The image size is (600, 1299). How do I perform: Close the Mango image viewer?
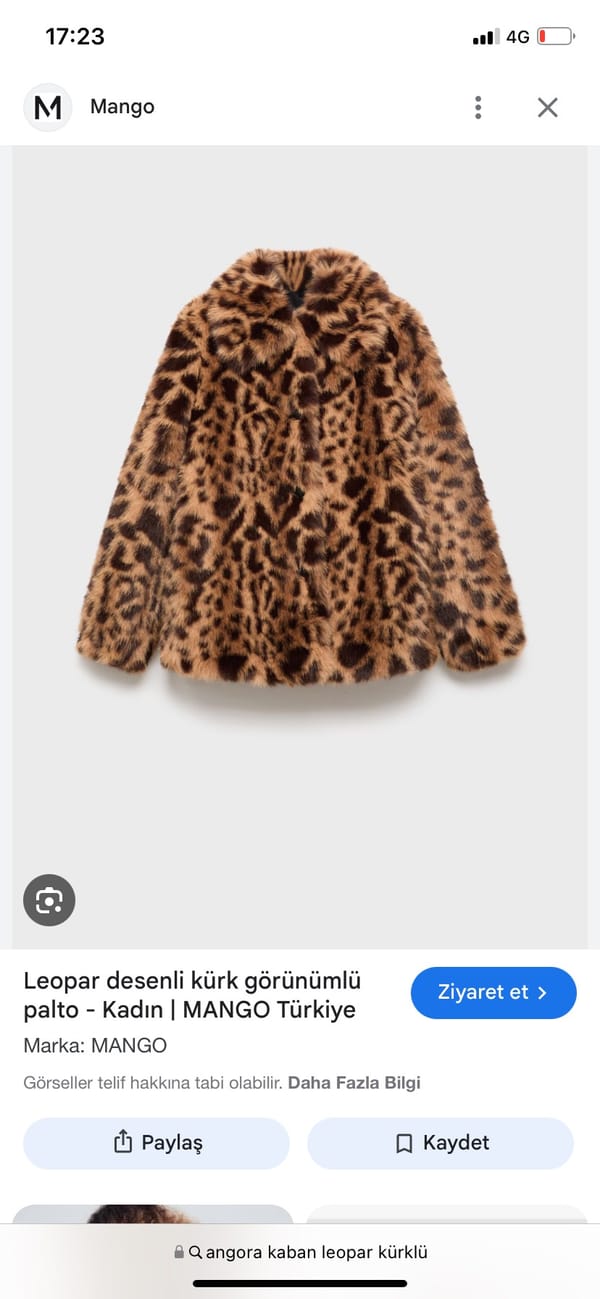click(547, 107)
